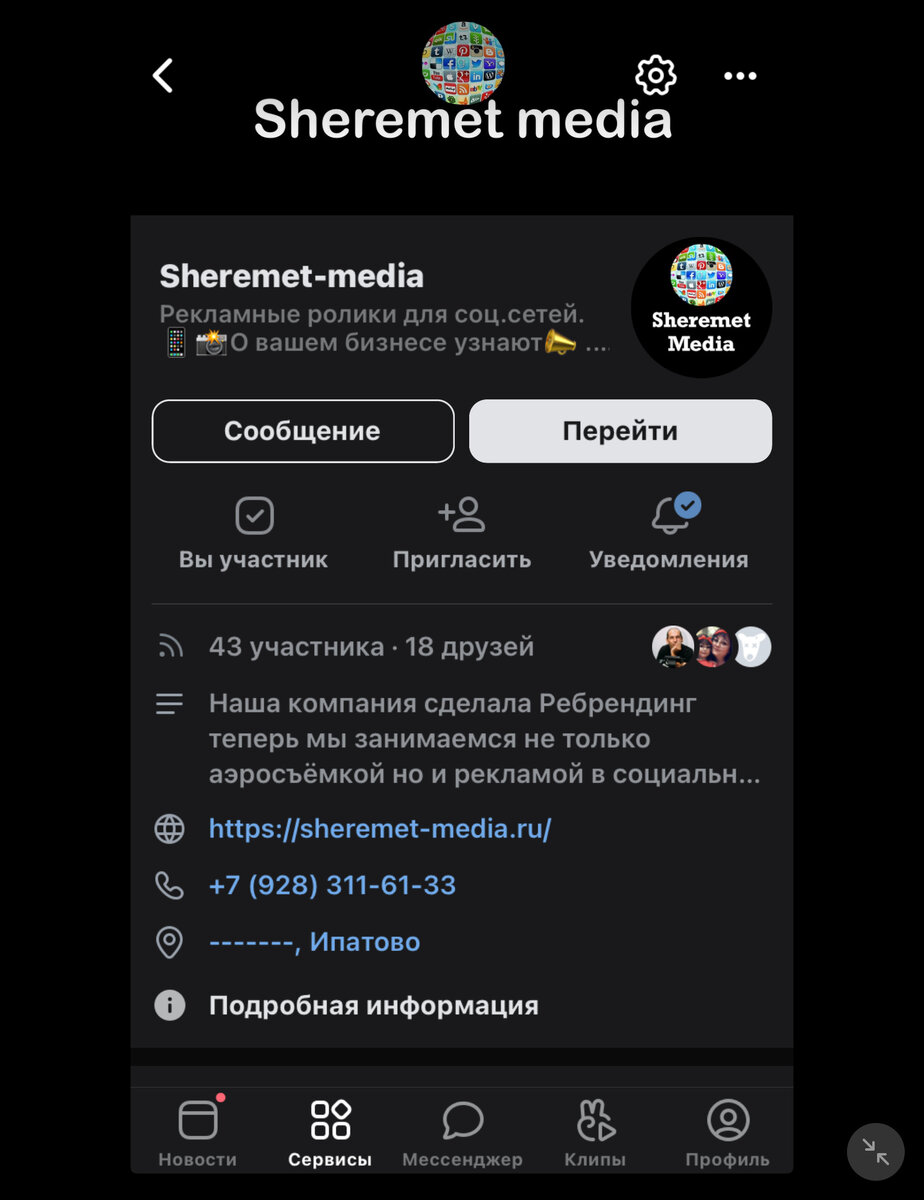The width and height of the screenshot is (924, 1200).
Task: Open the three-dot options menu
Action: pyautogui.click(x=740, y=75)
